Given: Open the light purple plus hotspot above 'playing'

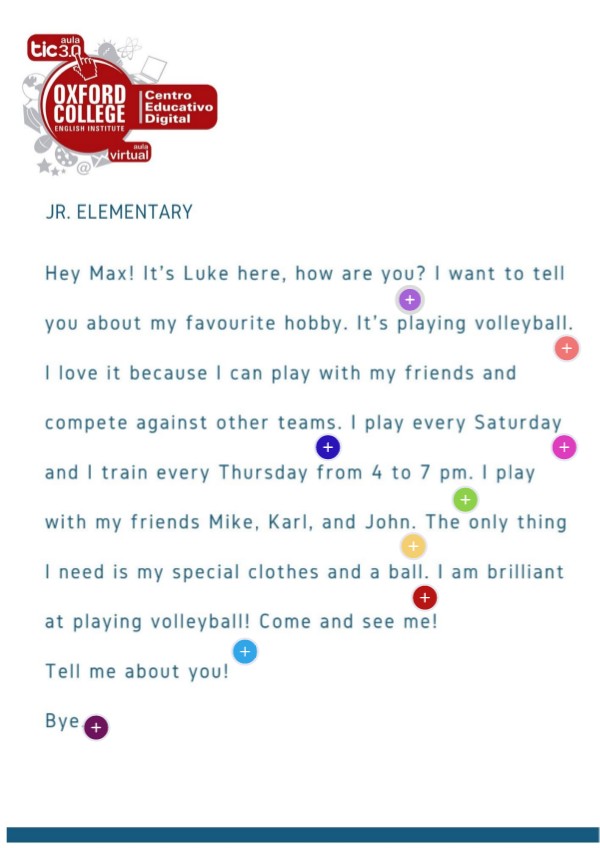Looking at the screenshot, I should pyautogui.click(x=409, y=299).
